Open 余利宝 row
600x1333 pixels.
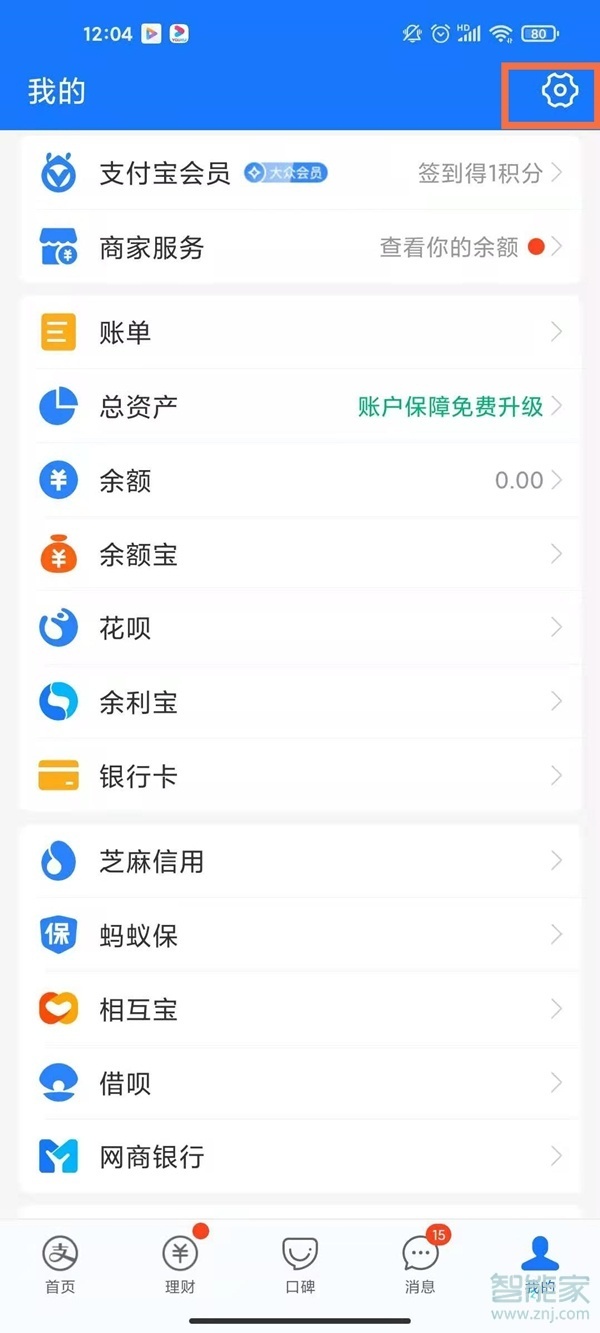tap(300, 702)
